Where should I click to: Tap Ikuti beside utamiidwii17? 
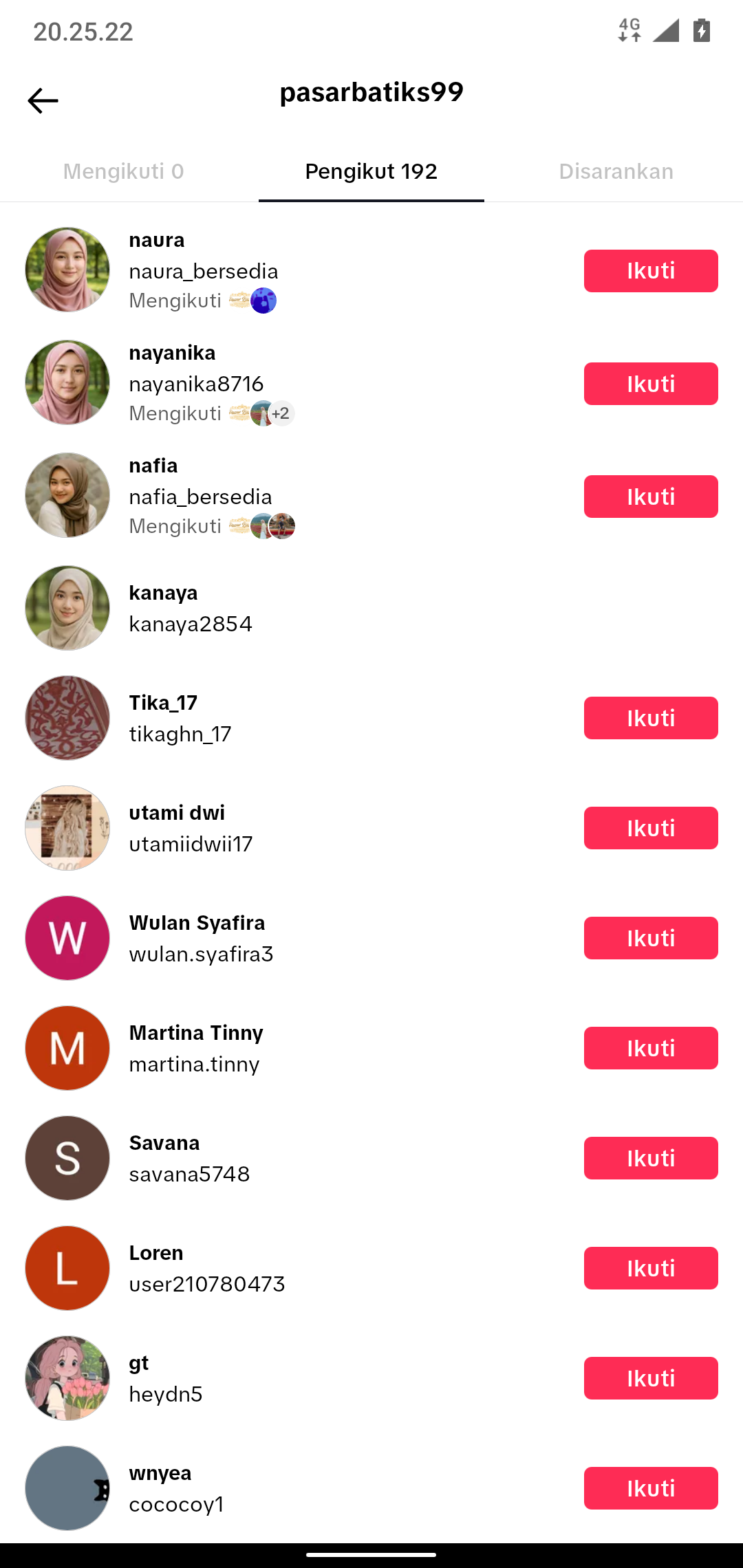pos(651,828)
